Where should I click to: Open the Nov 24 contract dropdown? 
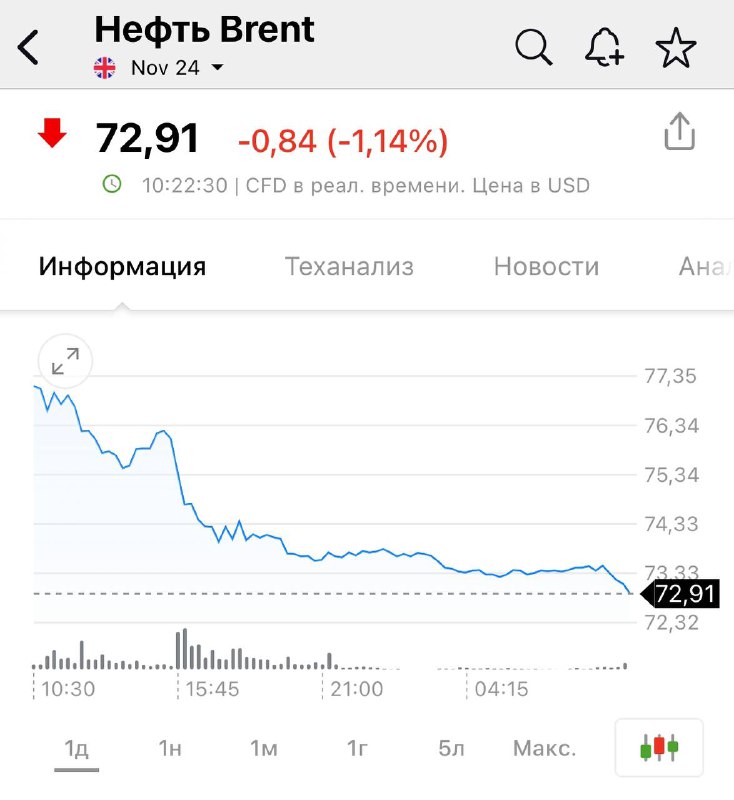point(176,68)
